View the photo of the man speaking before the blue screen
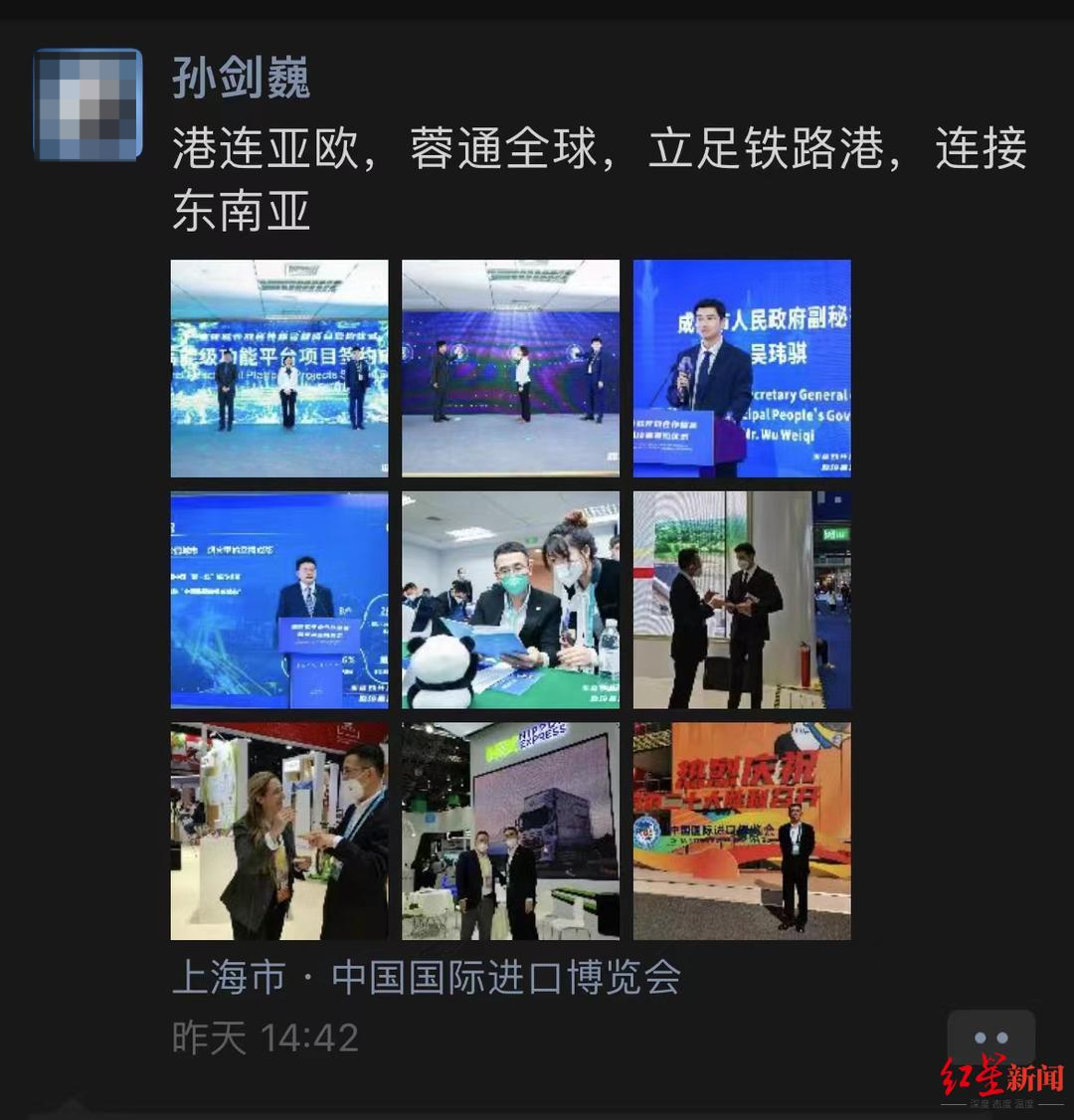The image size is (1074, 1120). click(x=279, y=600)
